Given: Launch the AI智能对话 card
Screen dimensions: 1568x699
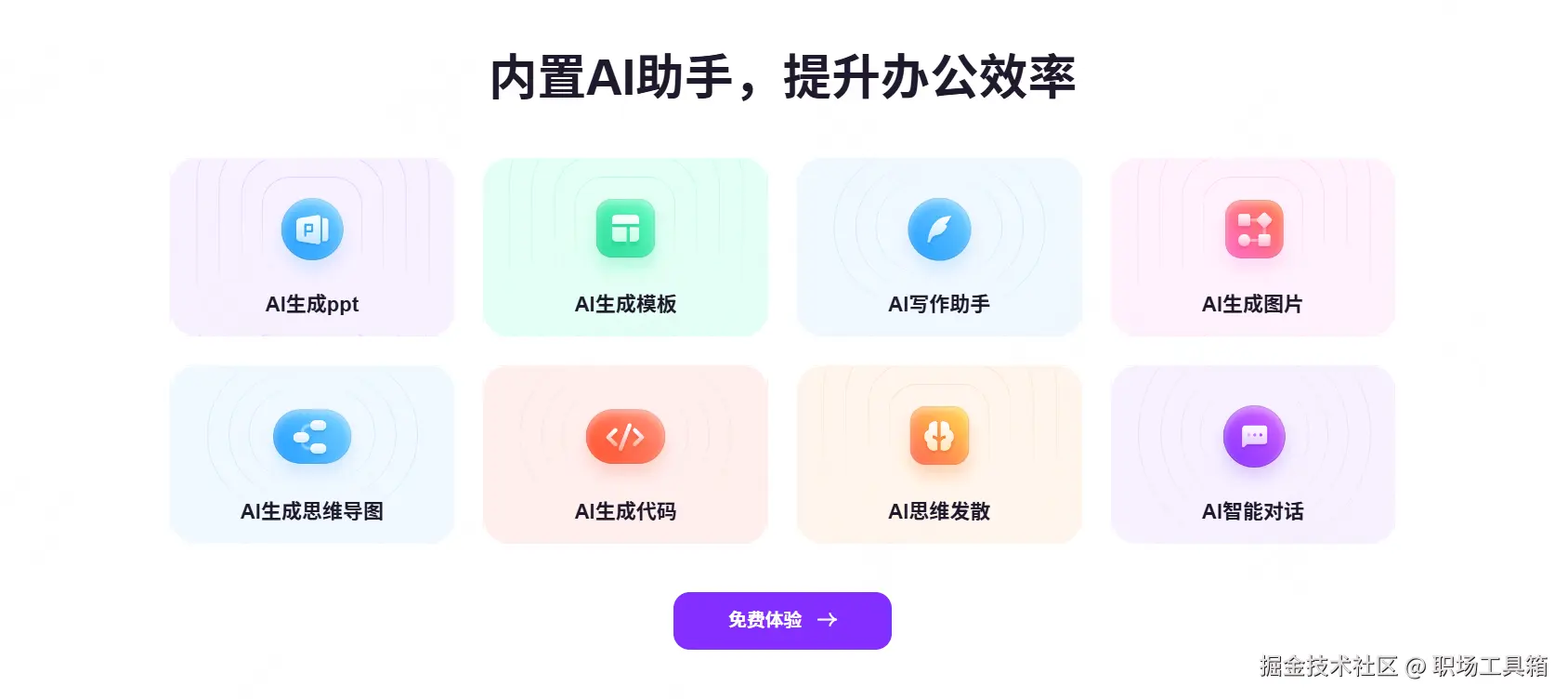Looking at the screenshot, I should pos(1253,455).
